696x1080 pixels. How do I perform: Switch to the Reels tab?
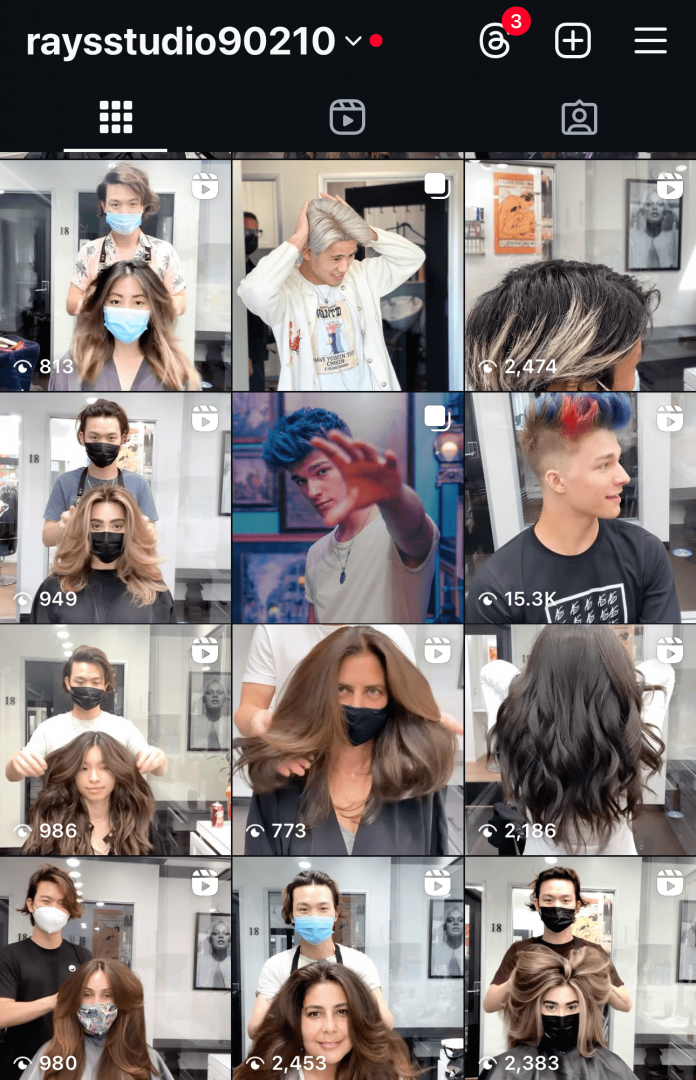pos(347,118)
